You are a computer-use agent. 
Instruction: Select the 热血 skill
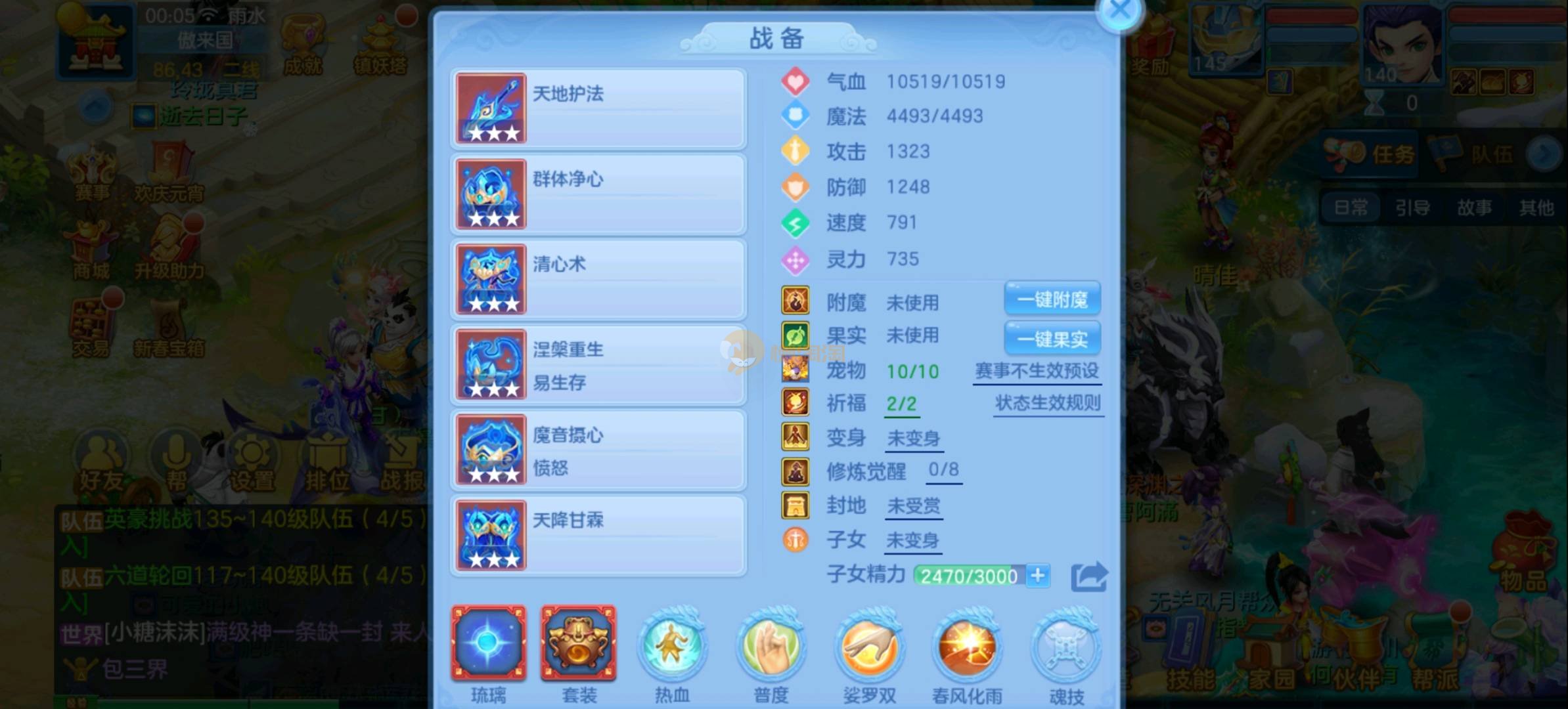tap(672, 647)
